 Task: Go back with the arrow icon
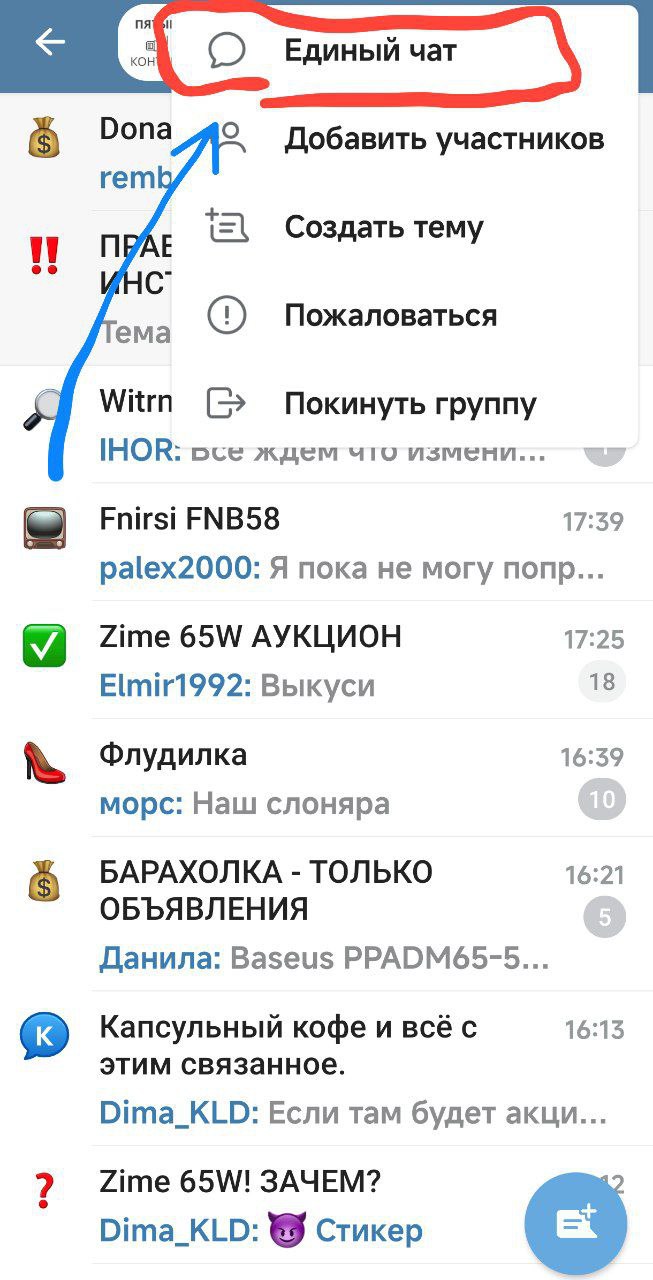(49, 42)
